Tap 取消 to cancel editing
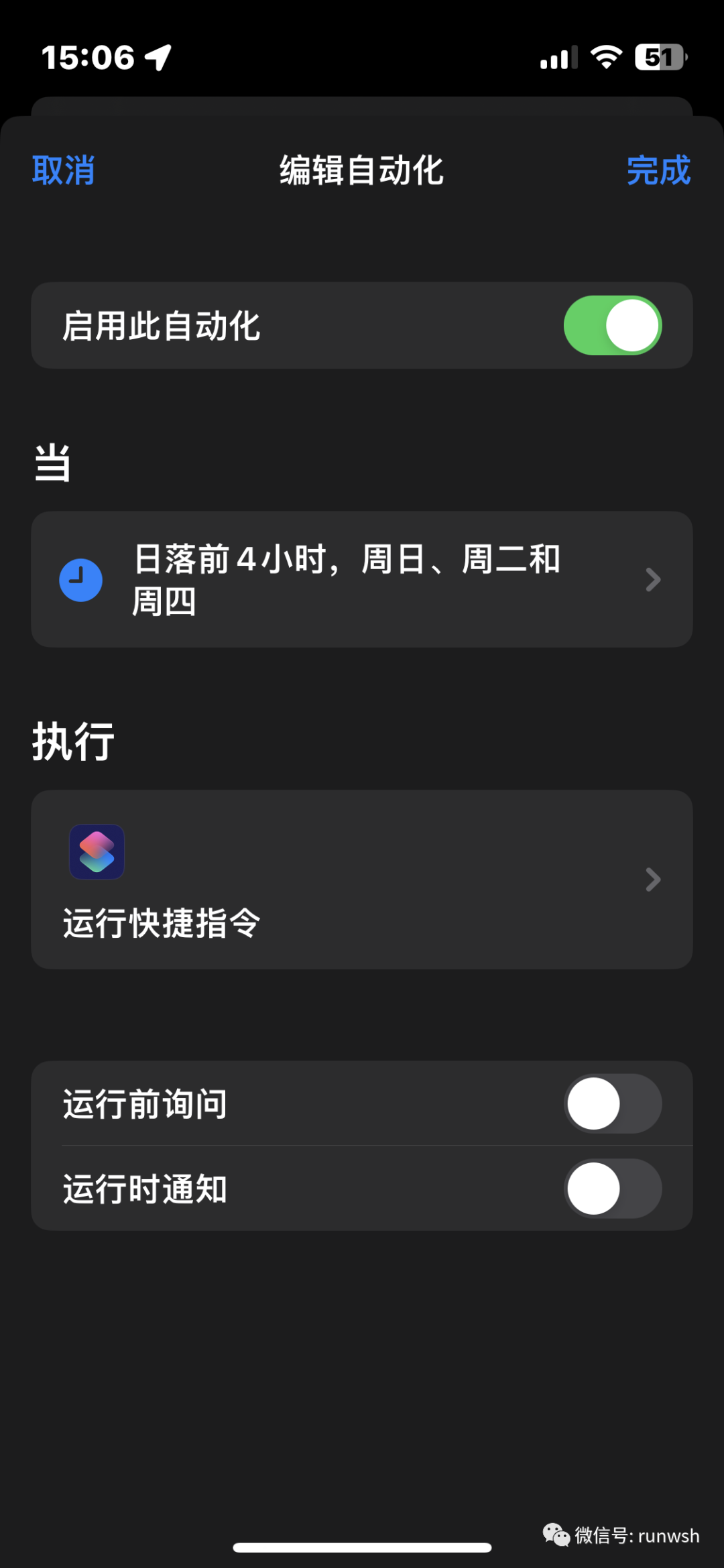The height and width of the screenshot is (1568, 724). (64, 170)
